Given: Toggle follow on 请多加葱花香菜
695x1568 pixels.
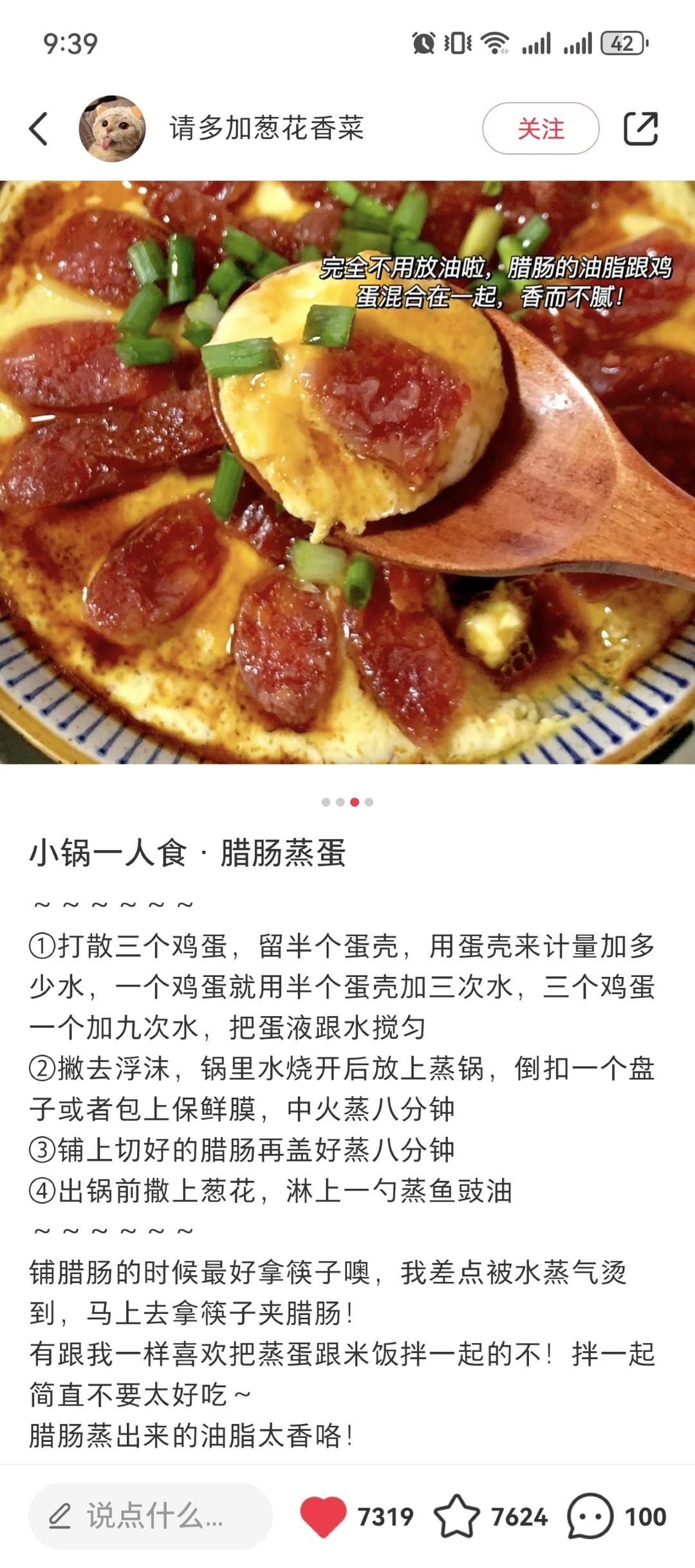Looking at the screenshot, I should [x=542, y=129].
